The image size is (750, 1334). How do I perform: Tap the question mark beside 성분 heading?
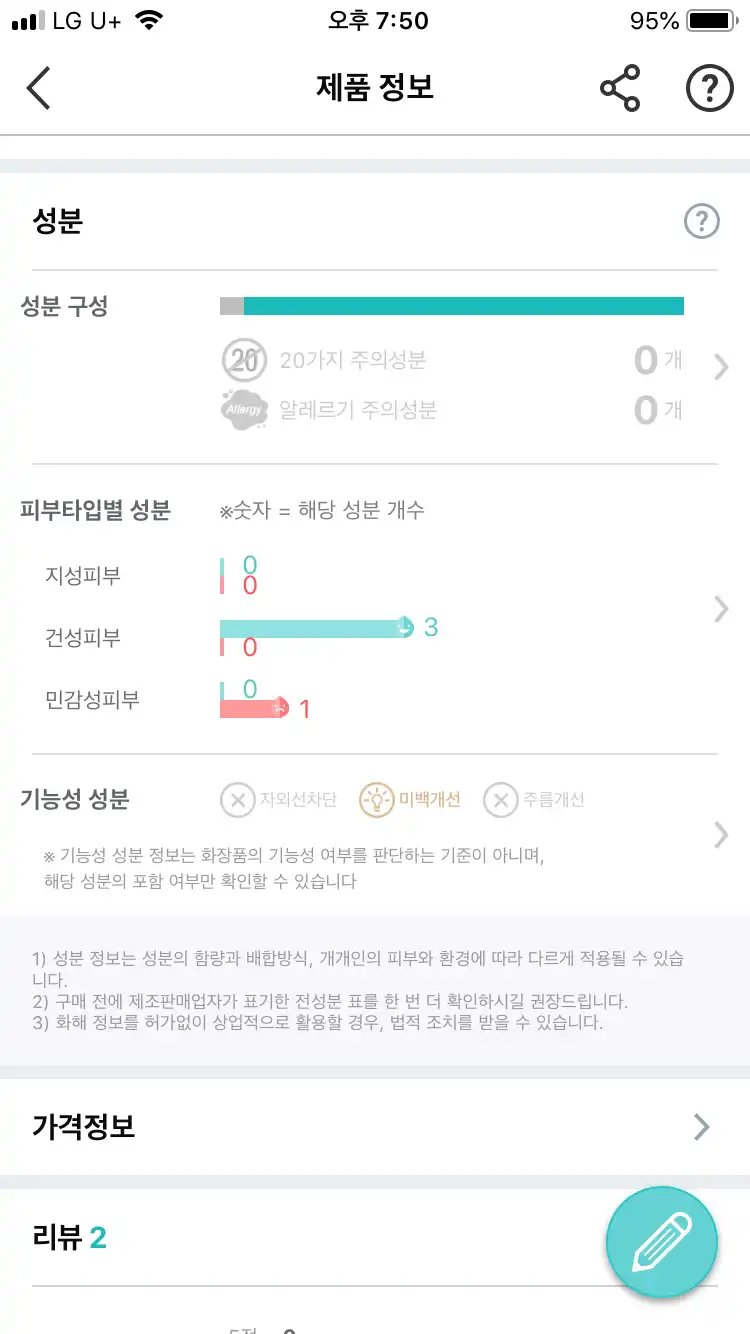(x=701, y=221)
